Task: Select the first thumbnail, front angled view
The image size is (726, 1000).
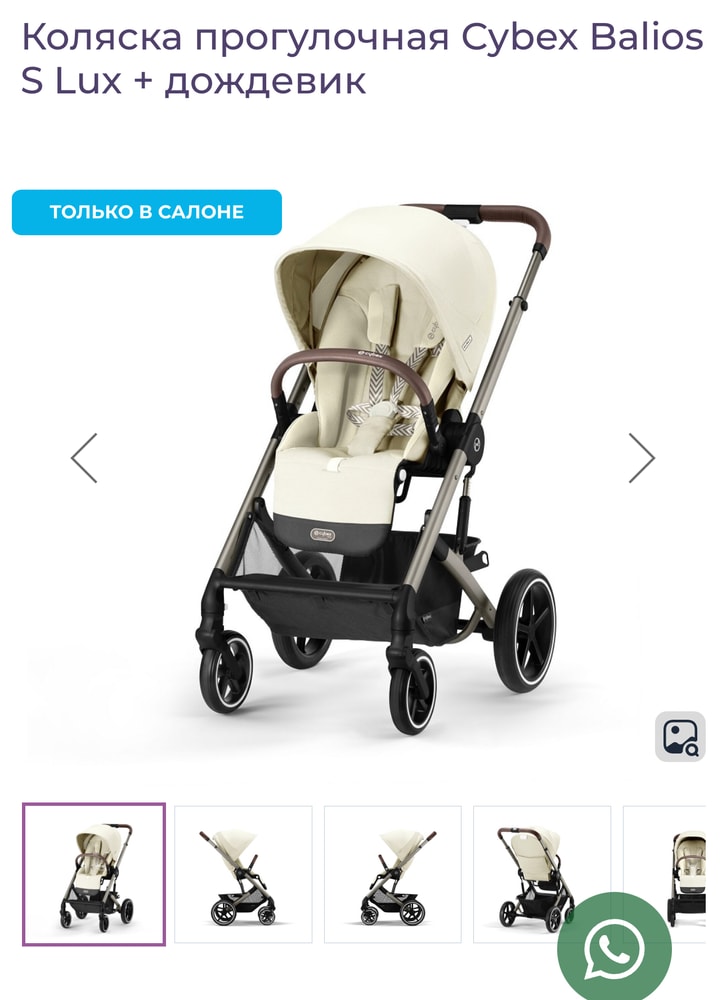Action: pyautogui.click(x=94, y=874)
